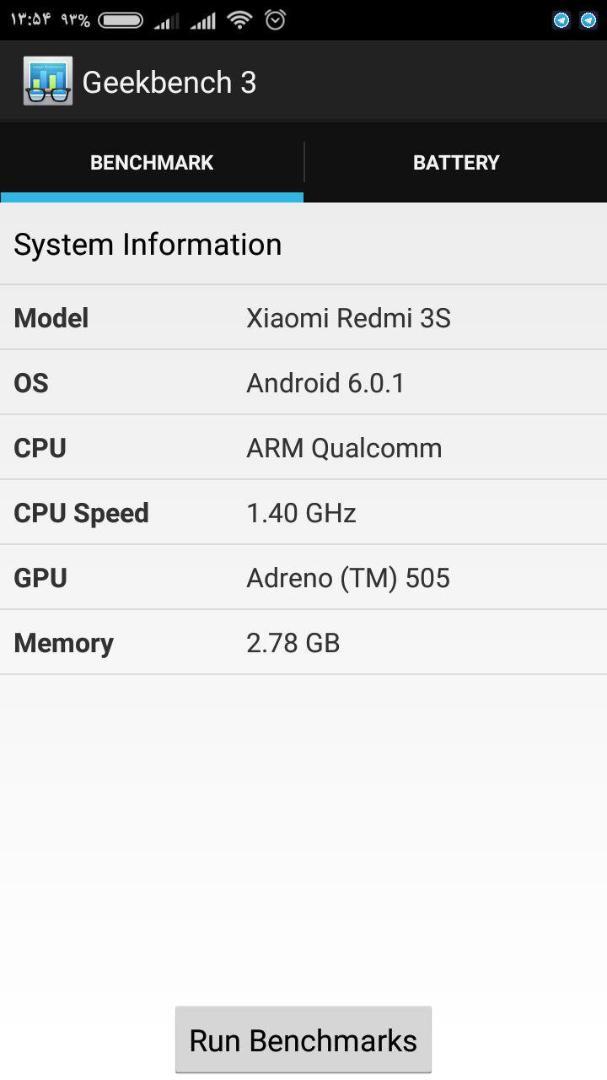Tap the Run Benchmarks button
The width and height of the screenshot is (607, 1080).
303,1039
